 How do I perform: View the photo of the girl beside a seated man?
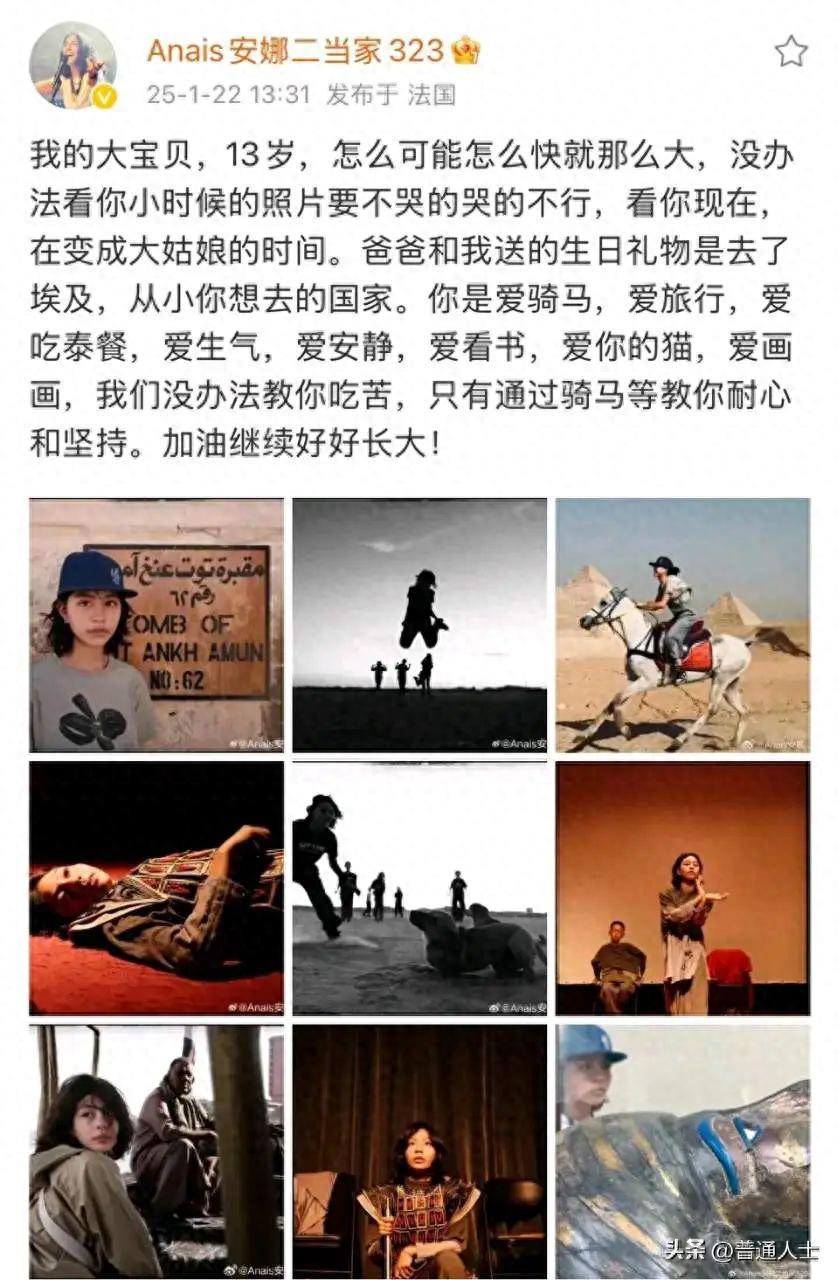tap(156, 1150)
